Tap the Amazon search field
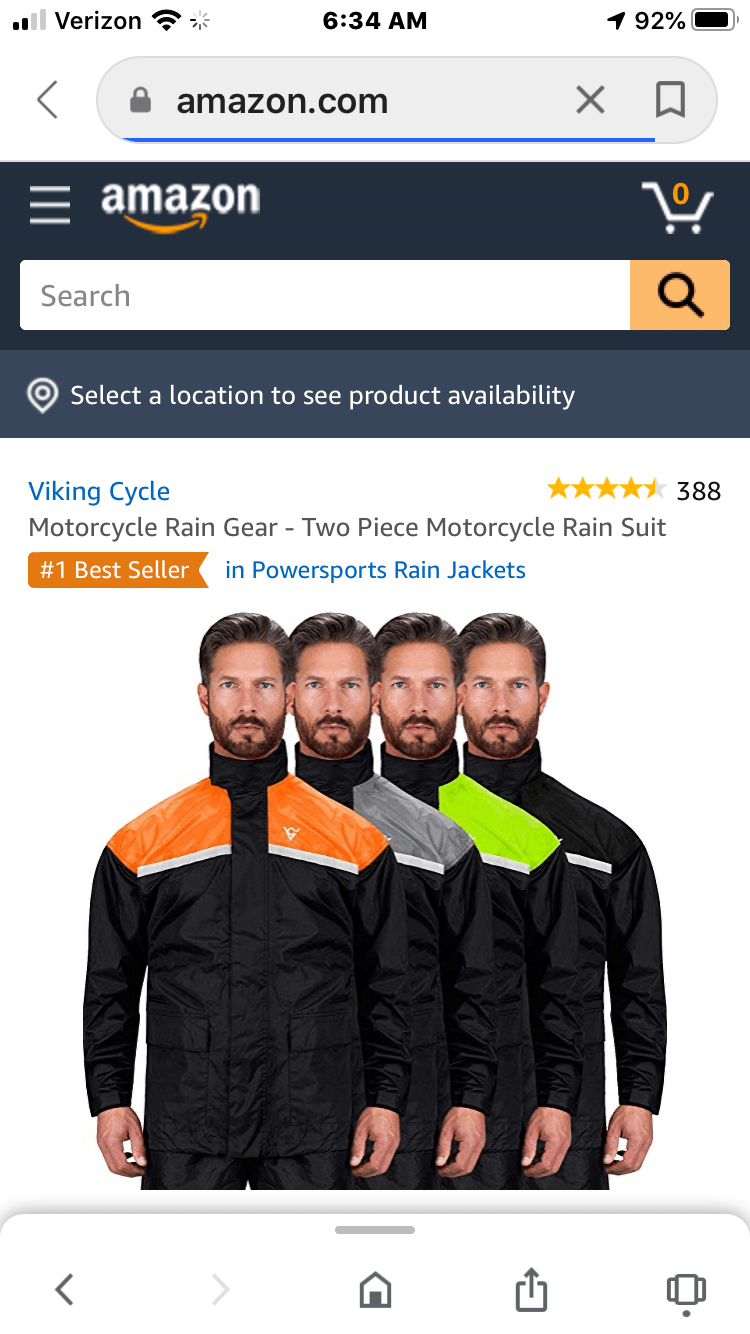Viewport: 750px width, 1334px height. tap(325, 296)
